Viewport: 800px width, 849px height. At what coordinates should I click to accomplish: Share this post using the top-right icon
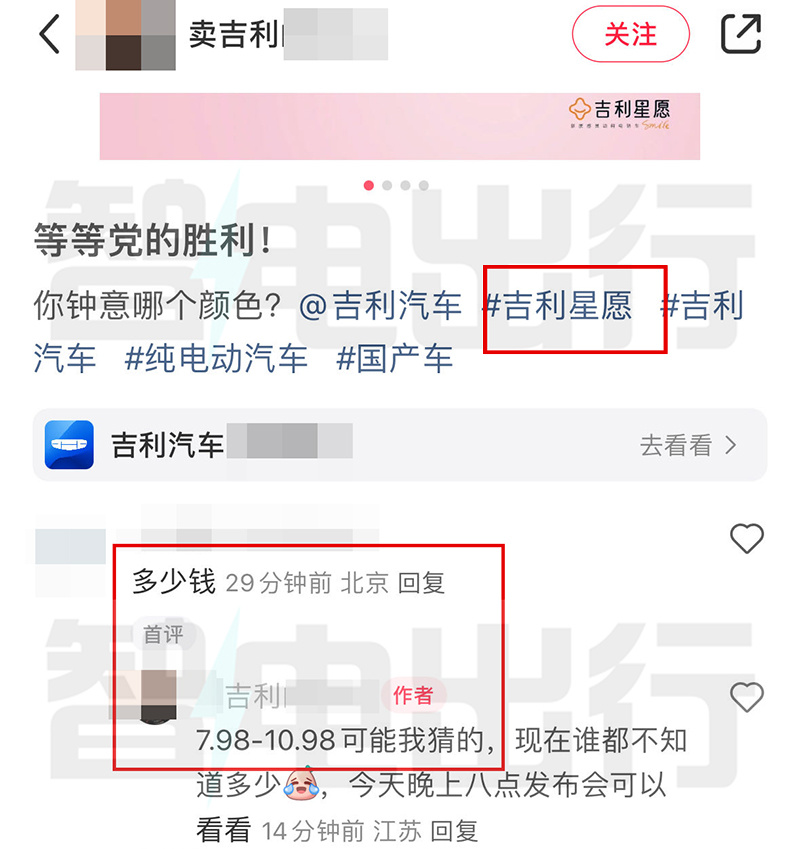click(x=741, y=33)
